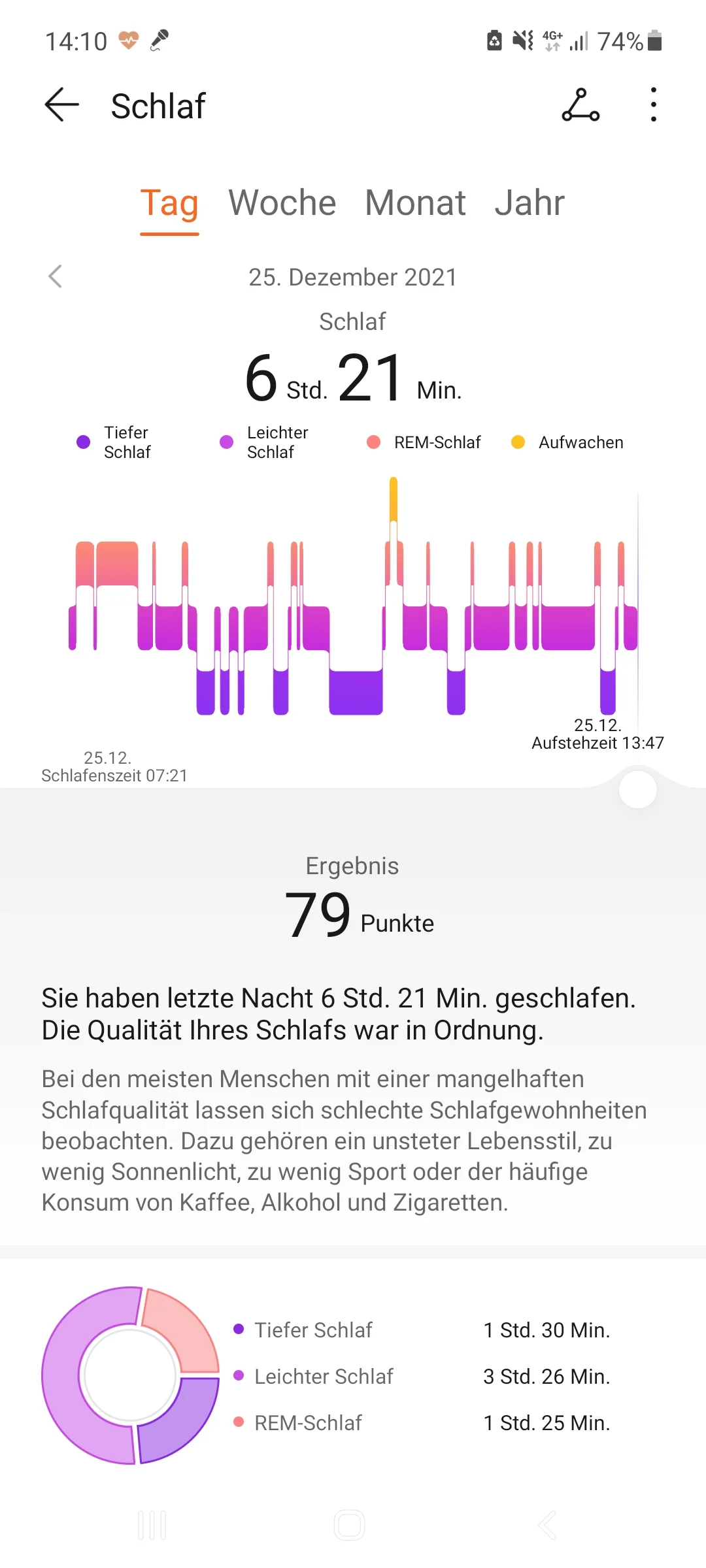Switch to the Woche tab
This screenshot has height=1568, width=706.
281,203
